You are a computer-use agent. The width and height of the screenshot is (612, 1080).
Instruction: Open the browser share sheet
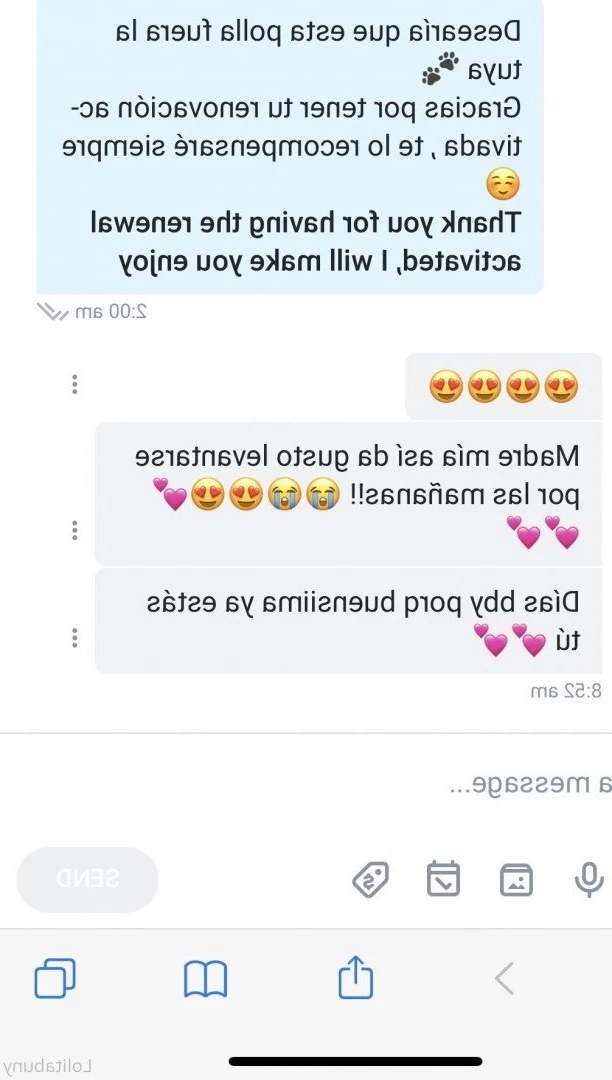355,977
